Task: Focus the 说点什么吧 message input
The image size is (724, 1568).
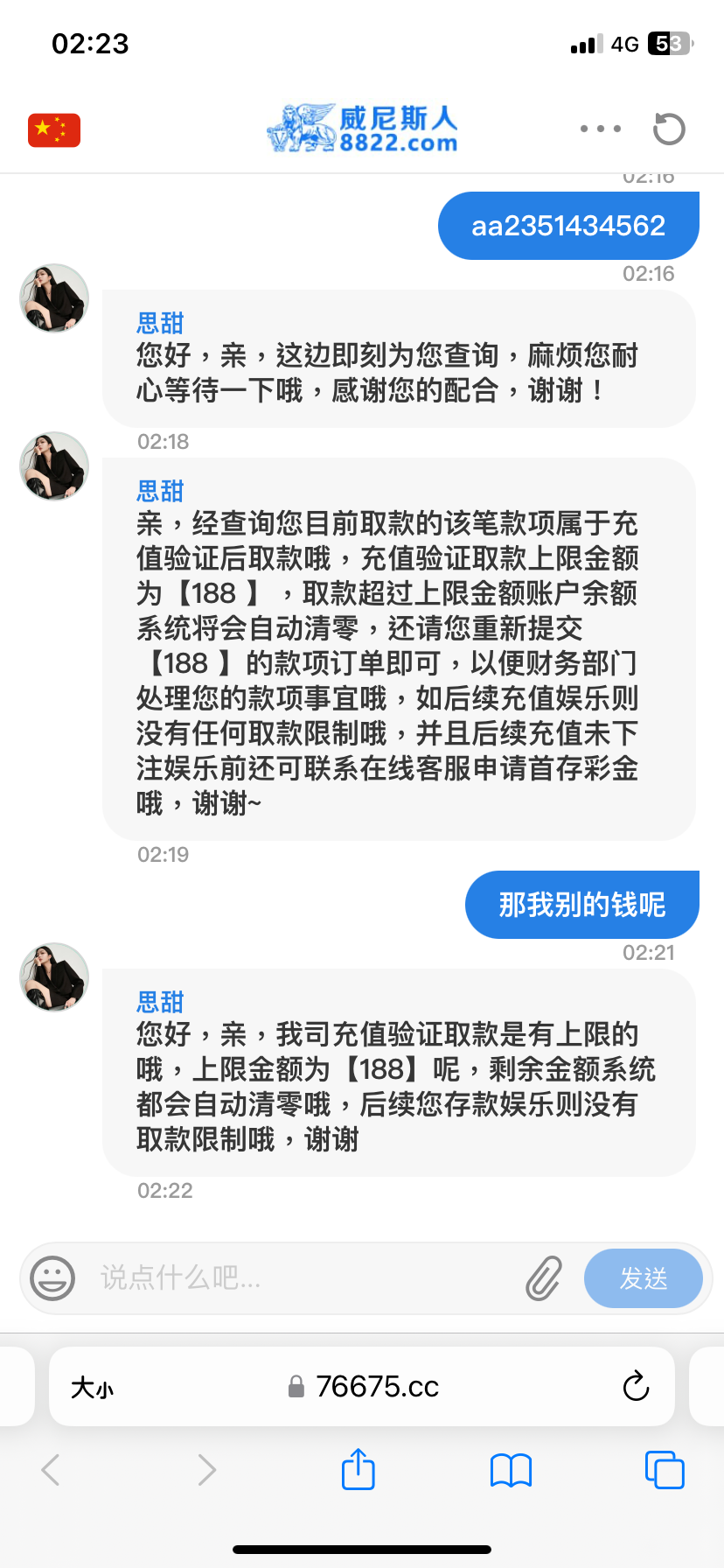Action: pos(297,1278)
